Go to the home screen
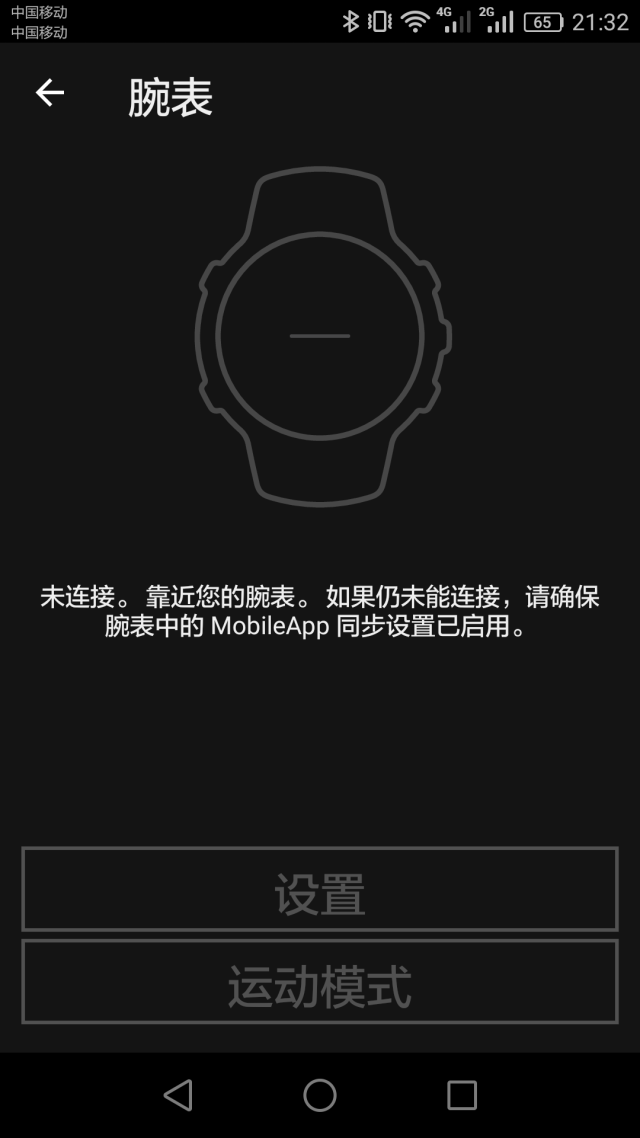The width and height of the screenshot is (640, 1138). point(320,1095)
